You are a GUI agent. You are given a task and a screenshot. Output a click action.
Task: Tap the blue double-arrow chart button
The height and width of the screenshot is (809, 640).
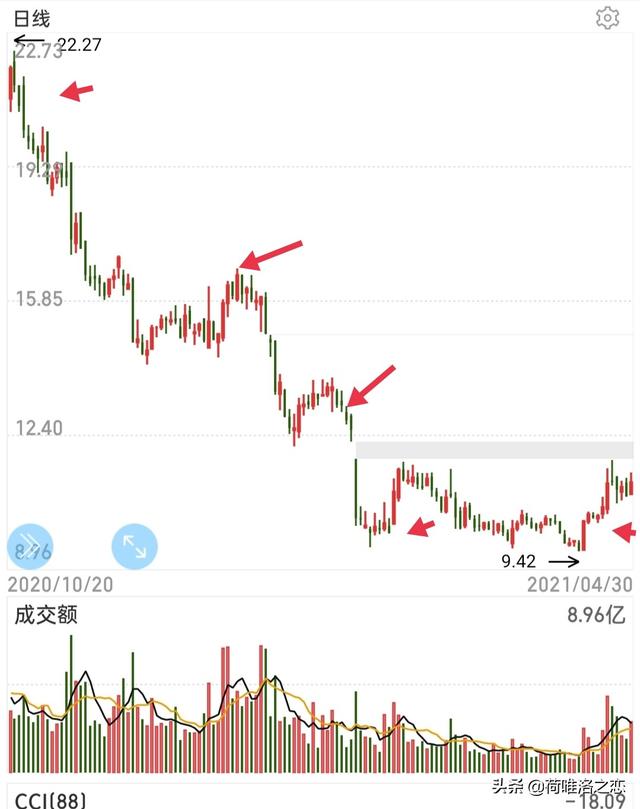coord(30,546)
